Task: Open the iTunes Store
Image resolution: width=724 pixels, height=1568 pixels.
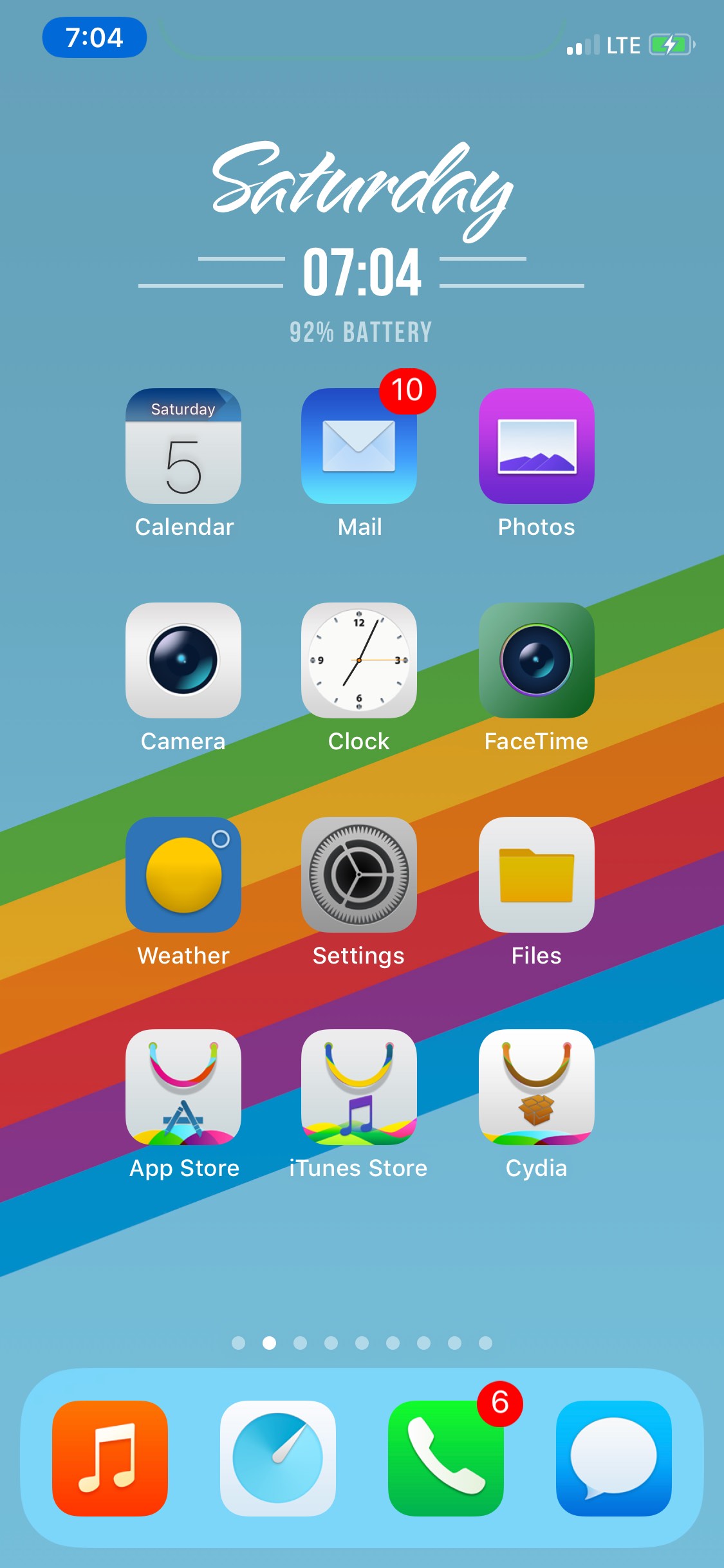Action: click(359, 1087)
